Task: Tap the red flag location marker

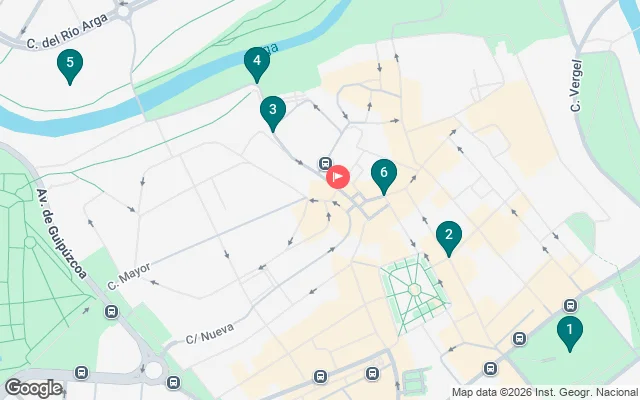Action: click(338, 177)
